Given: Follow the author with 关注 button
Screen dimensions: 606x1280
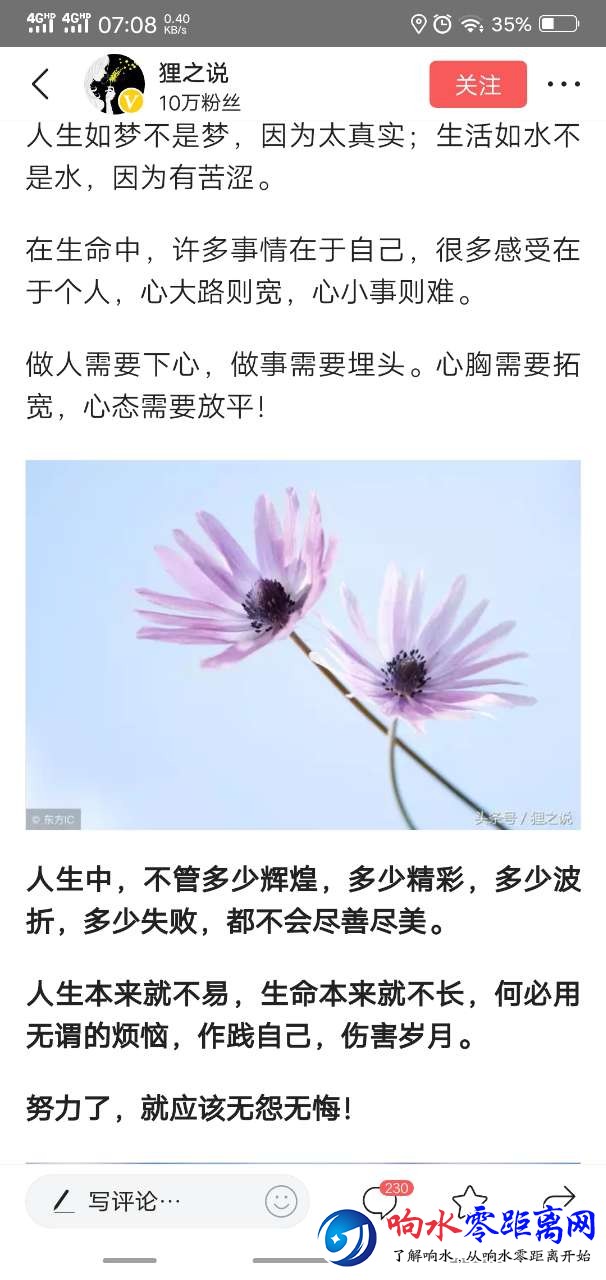Looking at the screenshot, I should [x=478, y=85].
